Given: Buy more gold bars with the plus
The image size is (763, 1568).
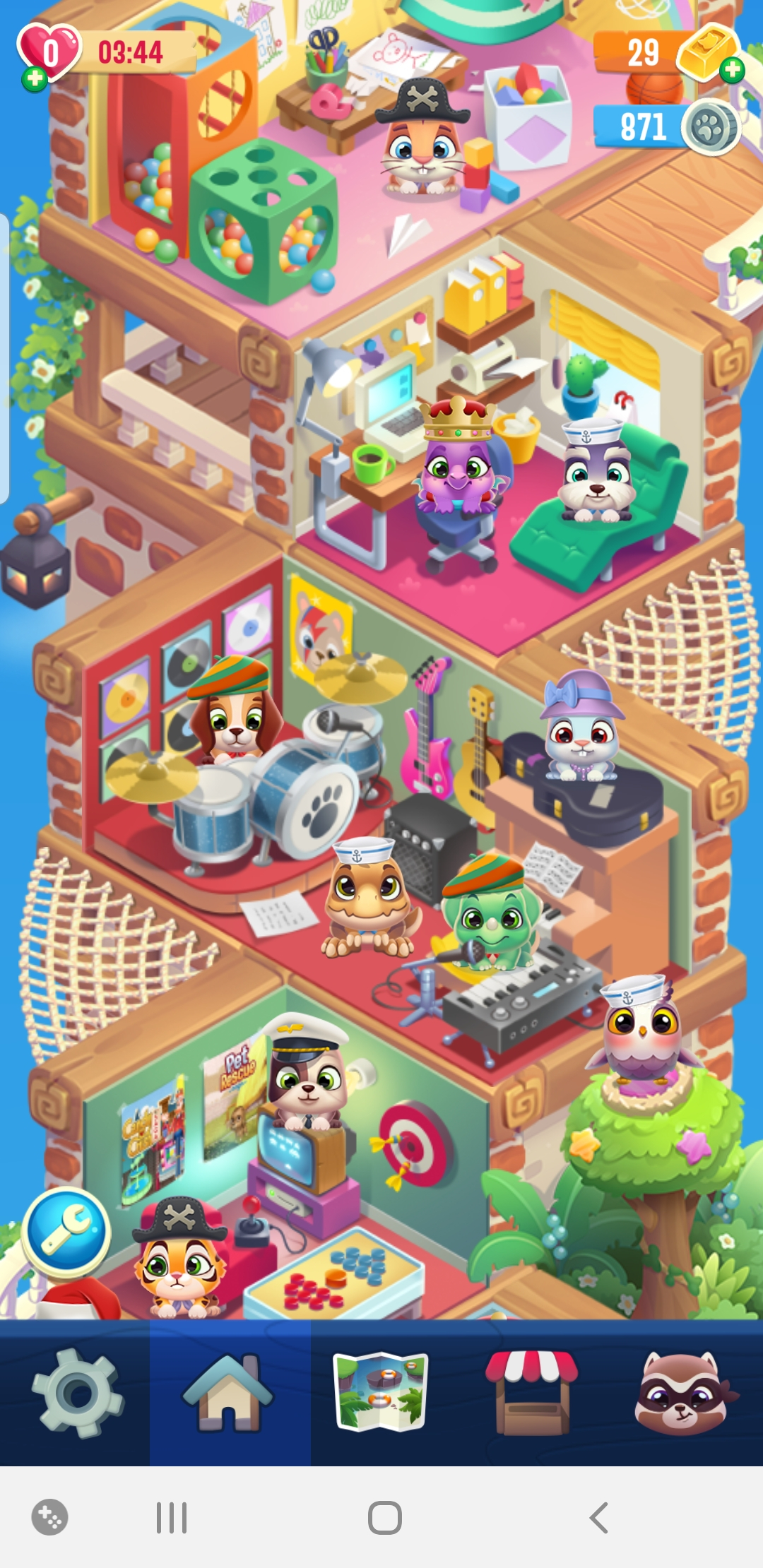Looking at the screenshot, I should 733,69.
